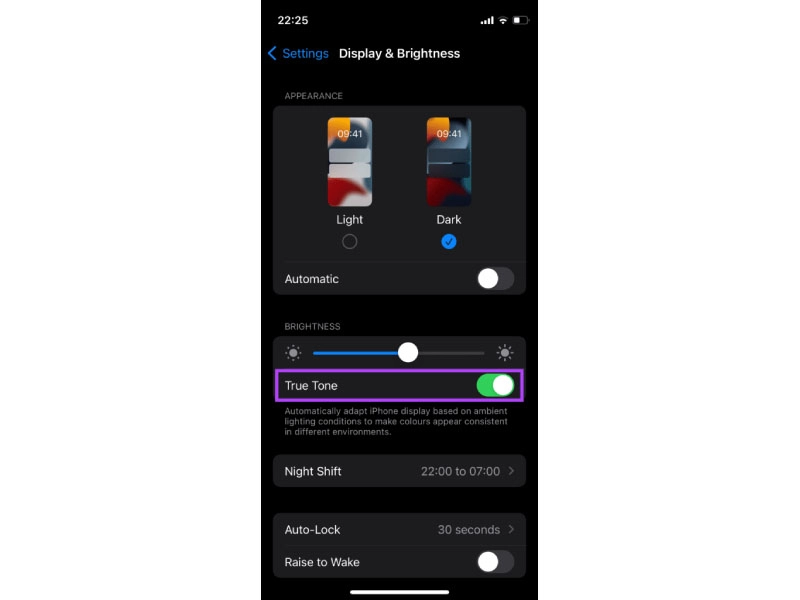Open Auto-Lock options
This screenshot has width=800, height=600.
tap(399, 529)
